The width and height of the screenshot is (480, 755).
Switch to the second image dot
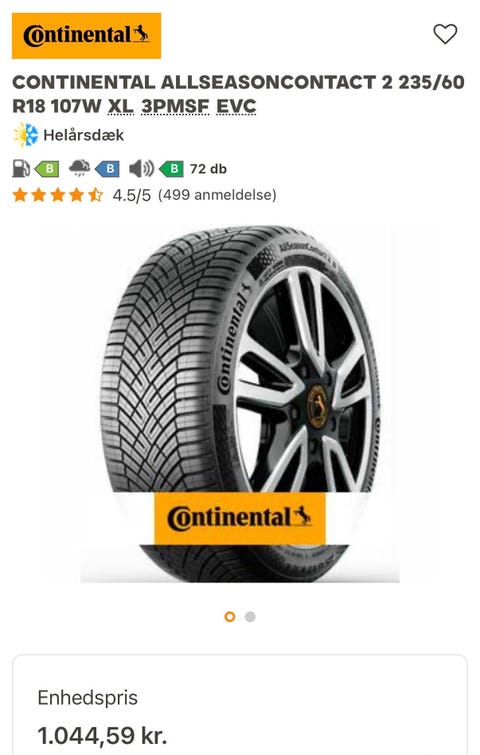click(250, 617)
